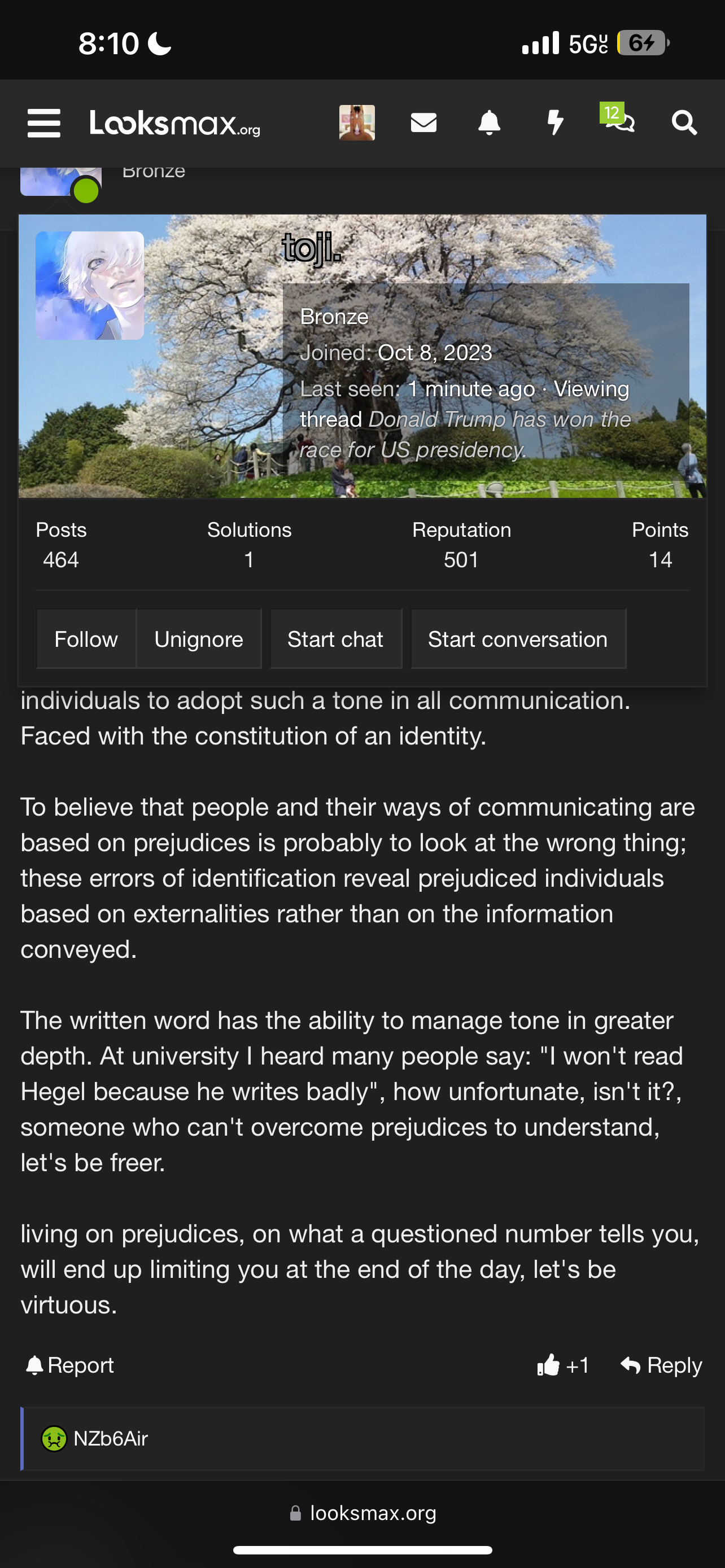This screenshot has width=725, height=1568.
Task: Follow the user toji.
Action: pyautogui.click(x=86, y=639)
